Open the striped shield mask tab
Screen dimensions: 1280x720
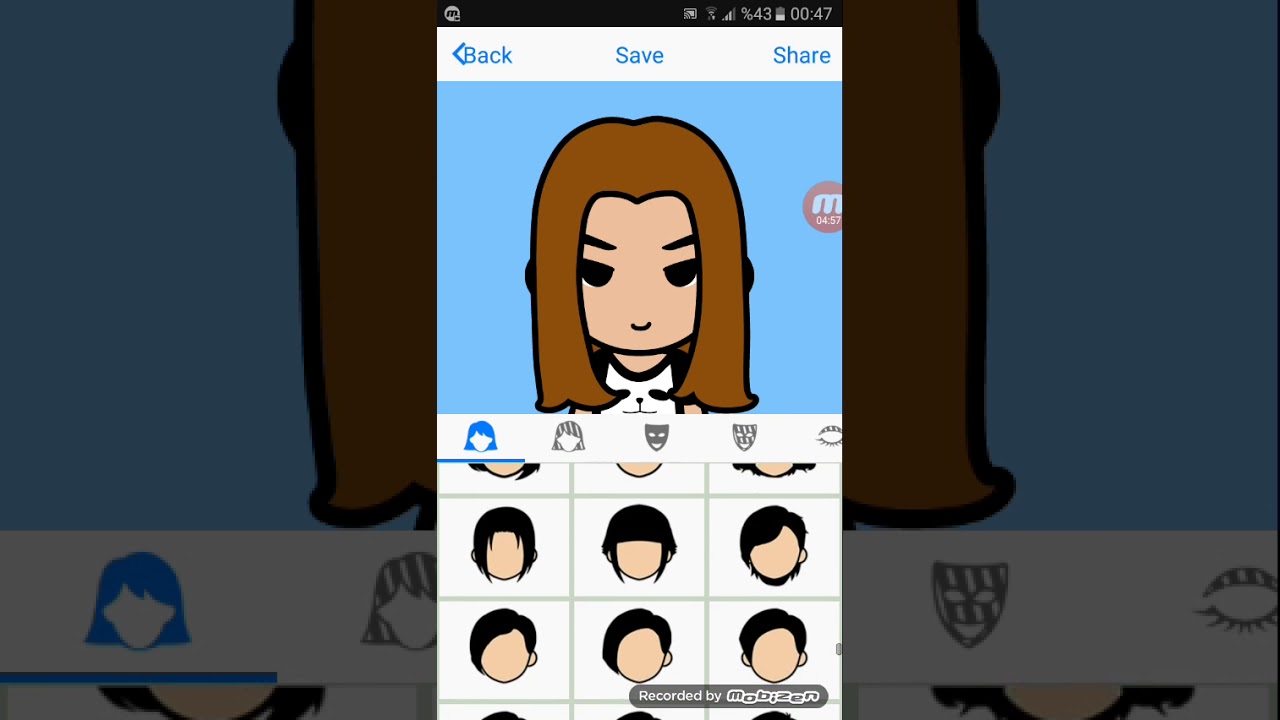tap(744, 437)
